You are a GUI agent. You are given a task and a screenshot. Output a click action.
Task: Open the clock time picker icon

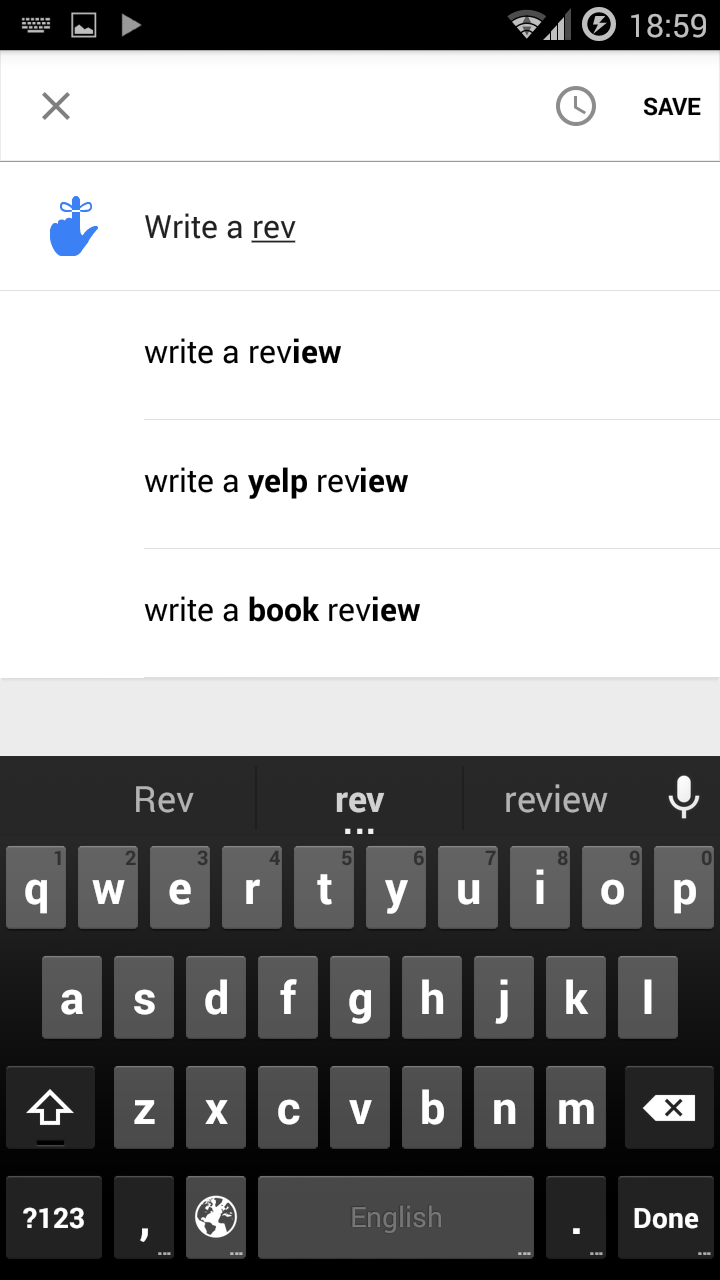(x=575, y=106)
